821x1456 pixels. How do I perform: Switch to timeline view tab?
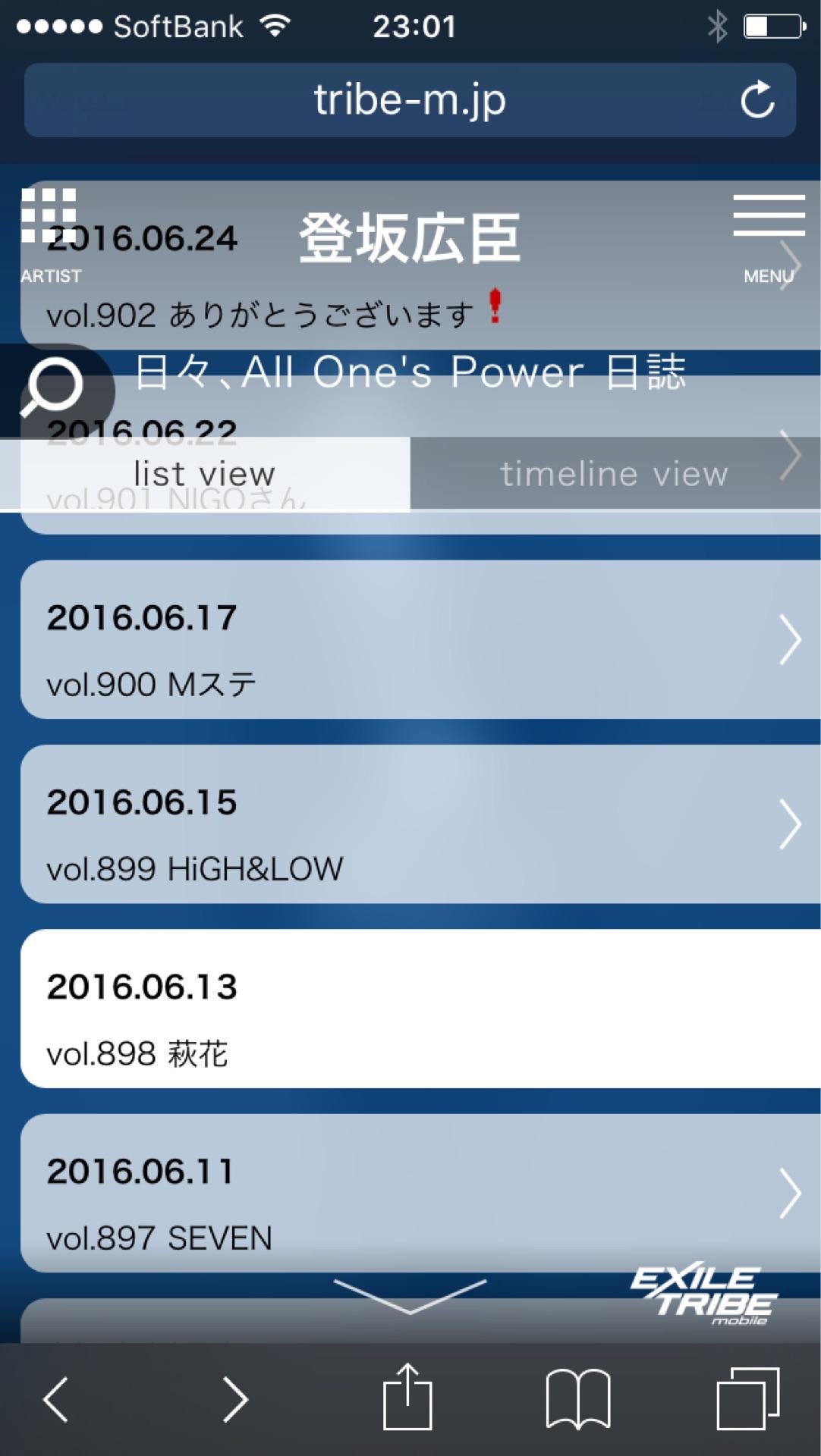(x=613, y=473)
